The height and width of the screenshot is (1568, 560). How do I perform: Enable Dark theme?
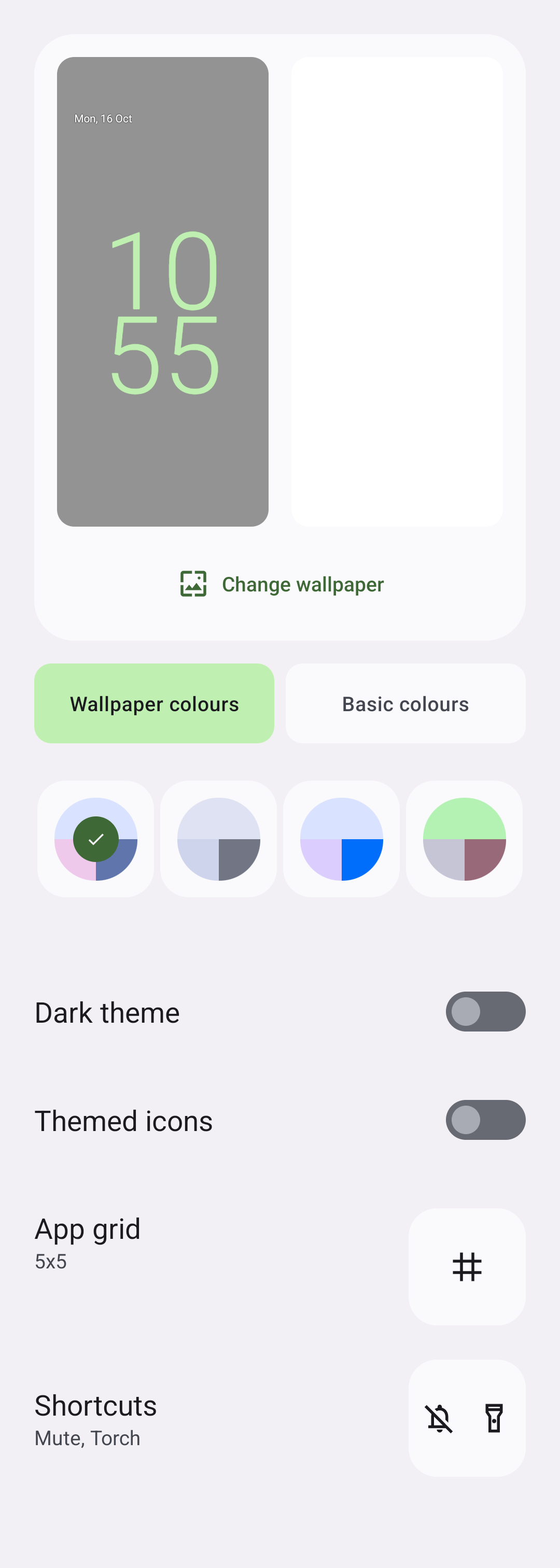click(485, 1012)
